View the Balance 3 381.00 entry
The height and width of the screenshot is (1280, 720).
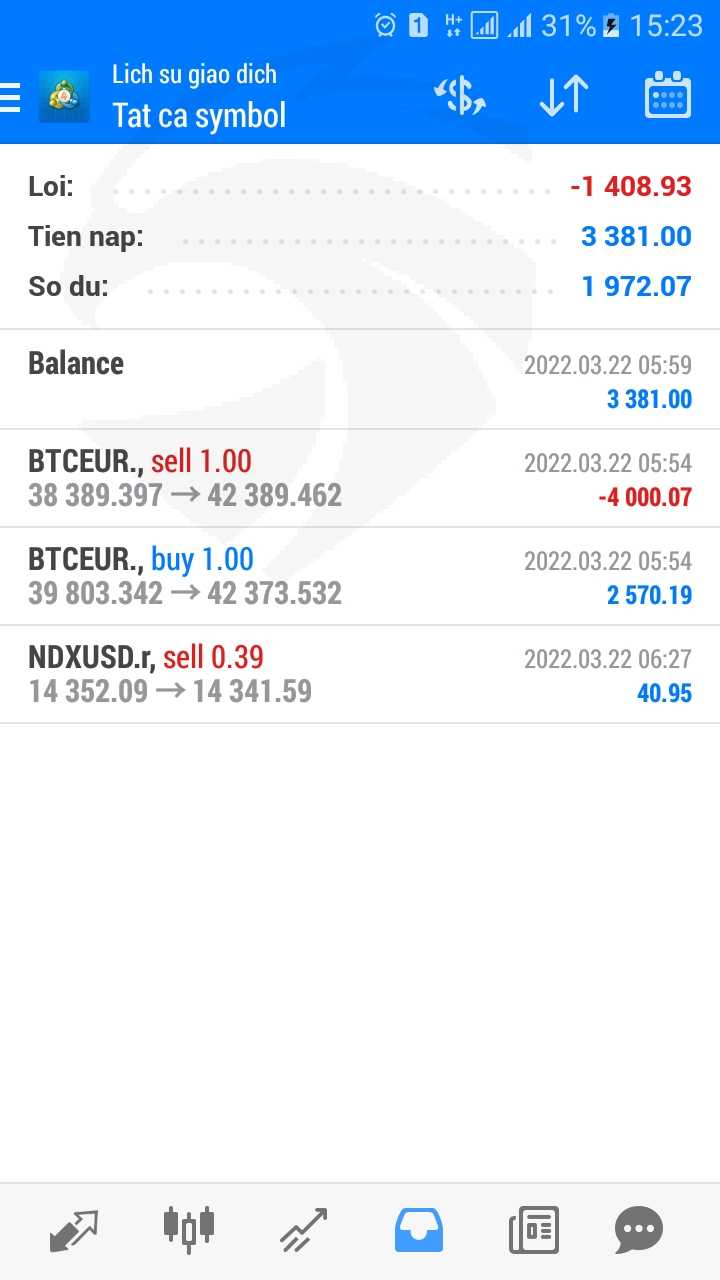pyautogui.click(x=360, y=380)
